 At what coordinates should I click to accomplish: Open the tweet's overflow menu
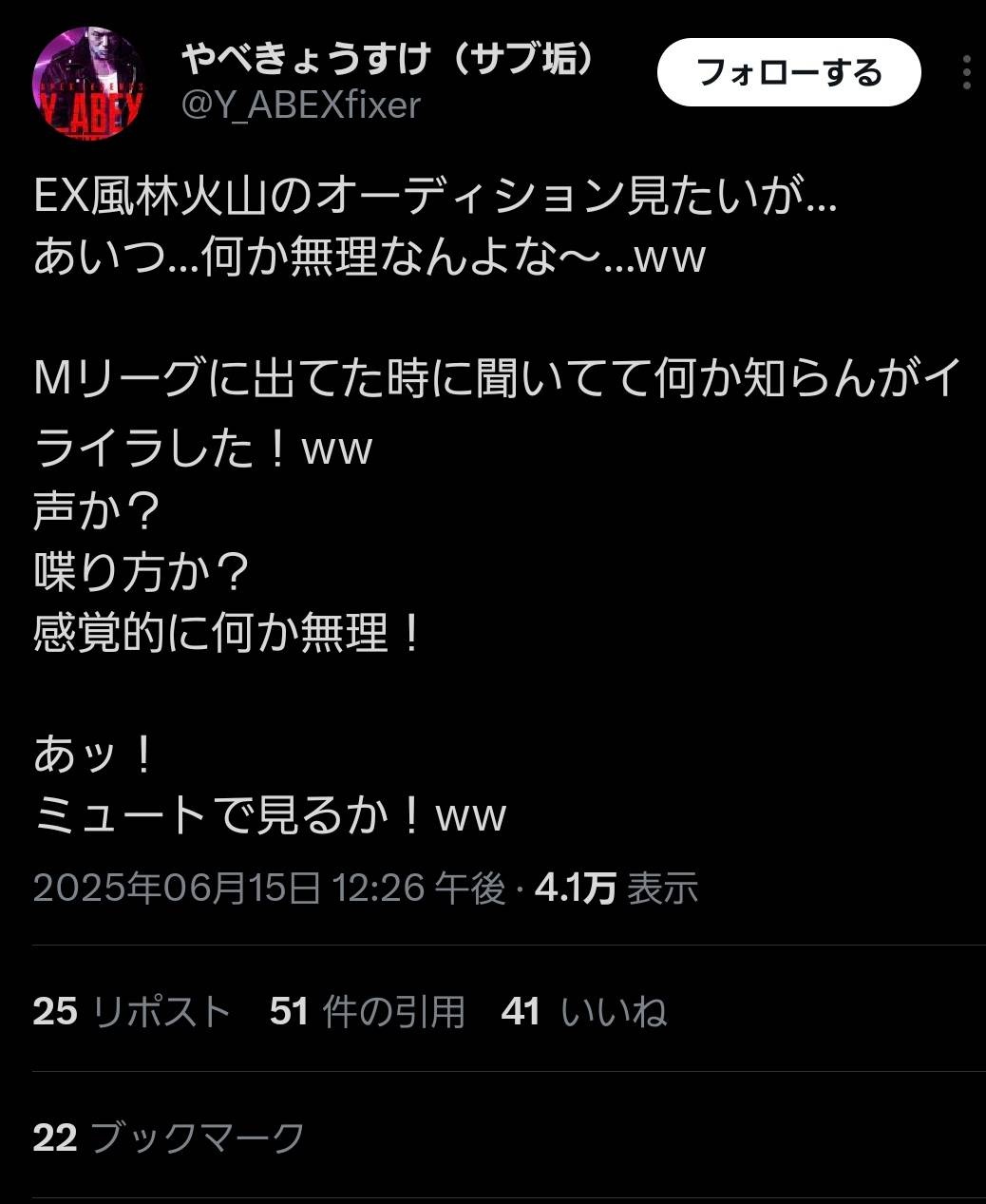966,72
